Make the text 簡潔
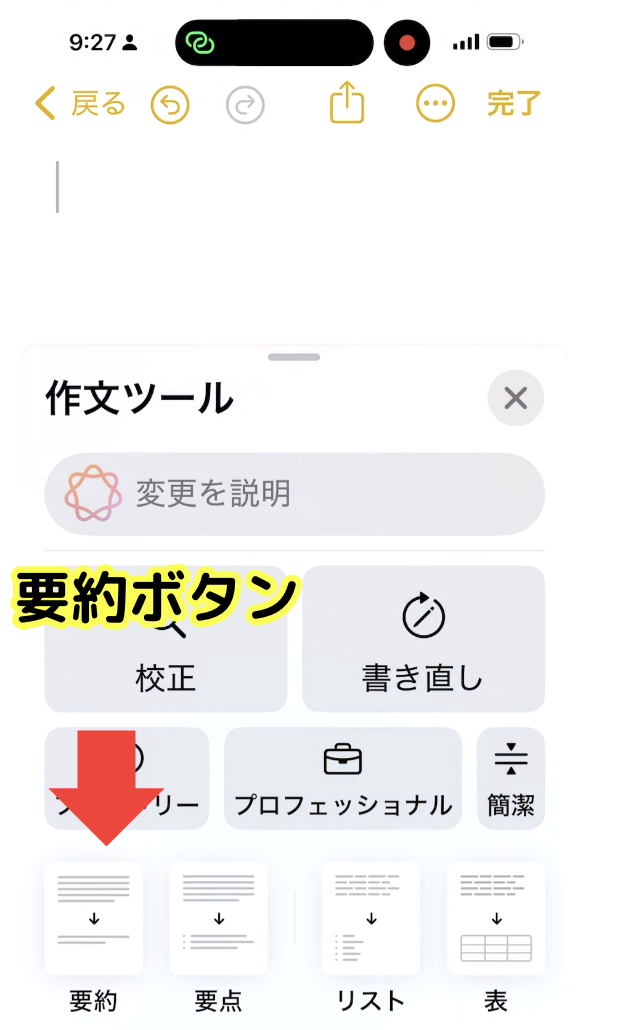The height and width of the screenshot is (1030, 624). 511,778
